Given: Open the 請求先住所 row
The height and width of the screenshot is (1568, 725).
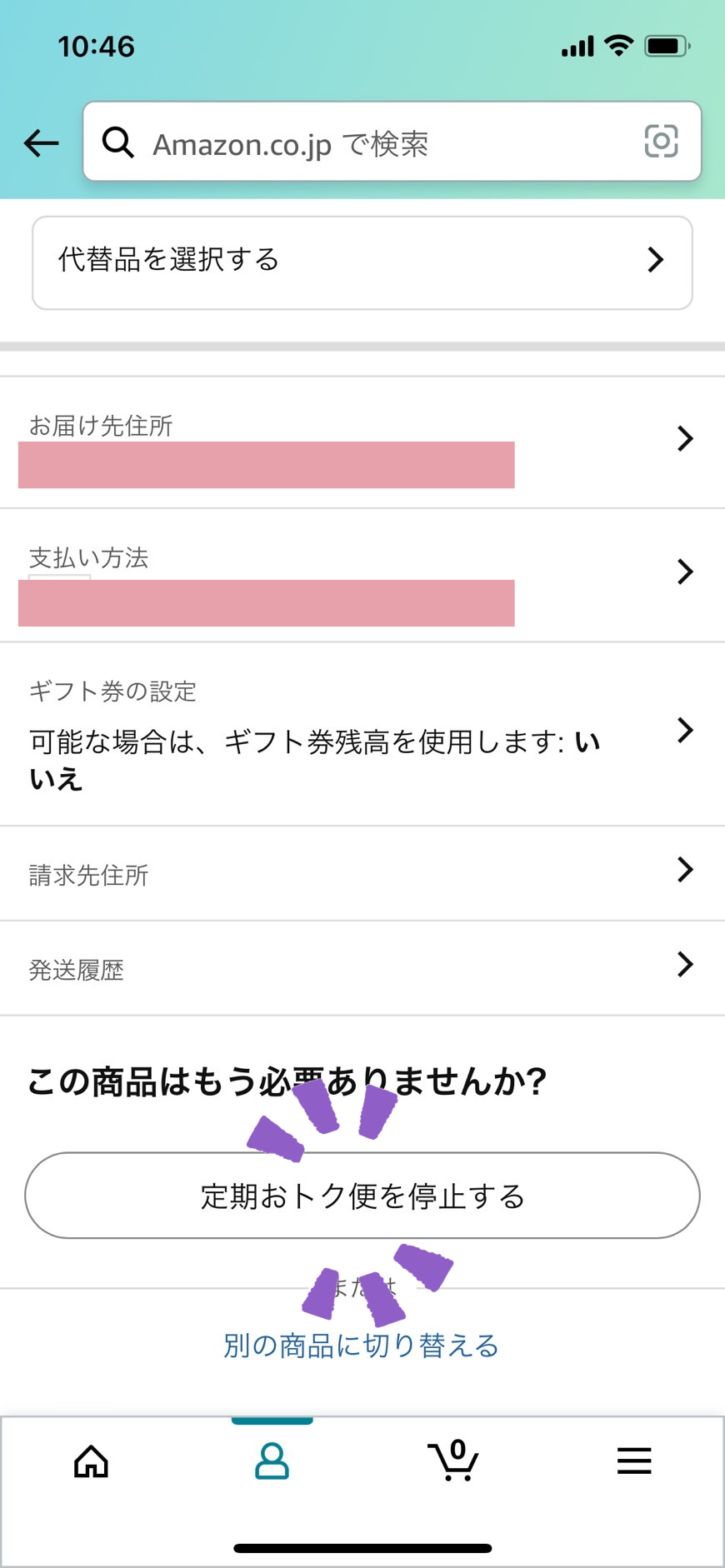Looking at the screenshot, I should pos(362,873).
